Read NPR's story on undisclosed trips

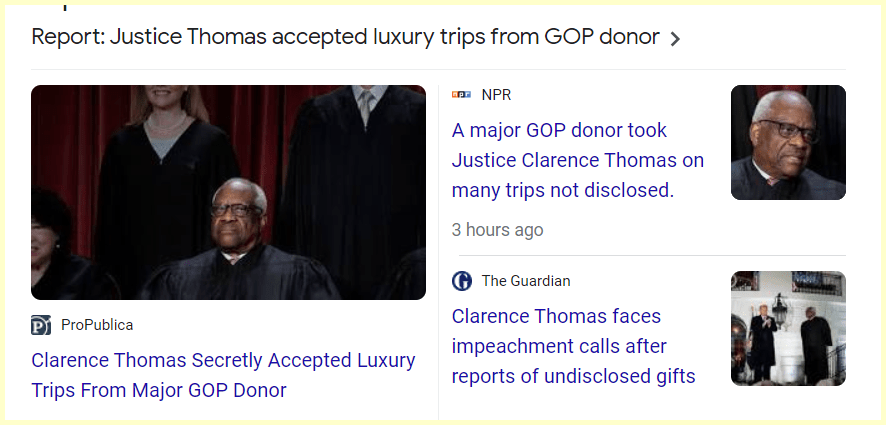click(577, 160)
